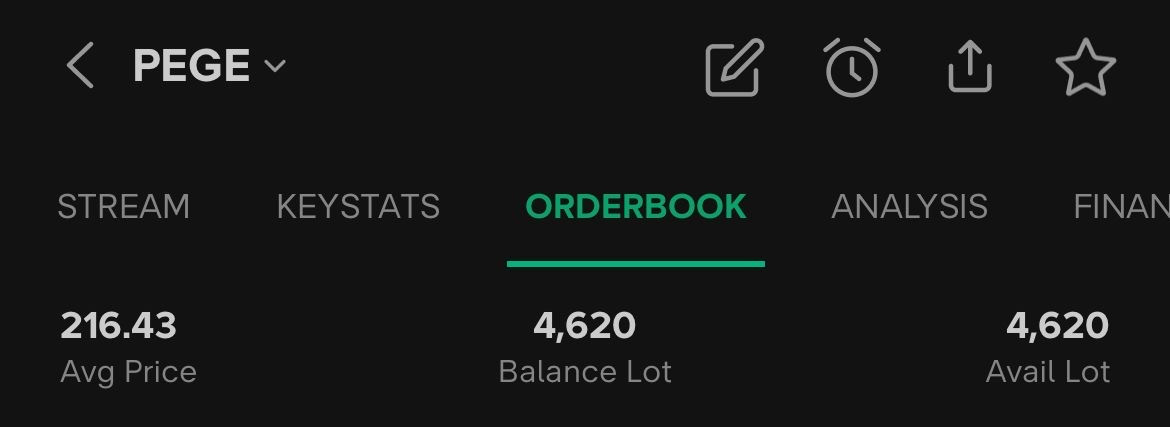
Task: Add PEGE to watchlist with the star
Action: 1085,68
